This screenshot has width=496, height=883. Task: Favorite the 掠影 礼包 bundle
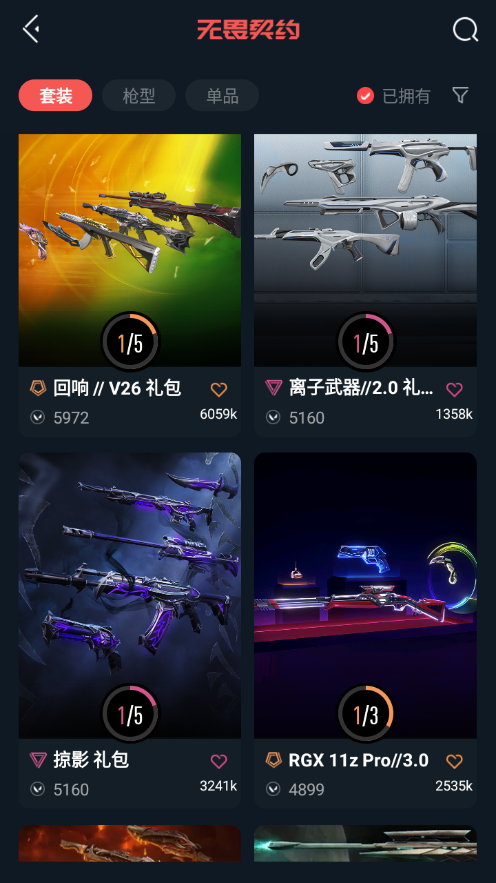pyautogui.click(x=218, y=761)
